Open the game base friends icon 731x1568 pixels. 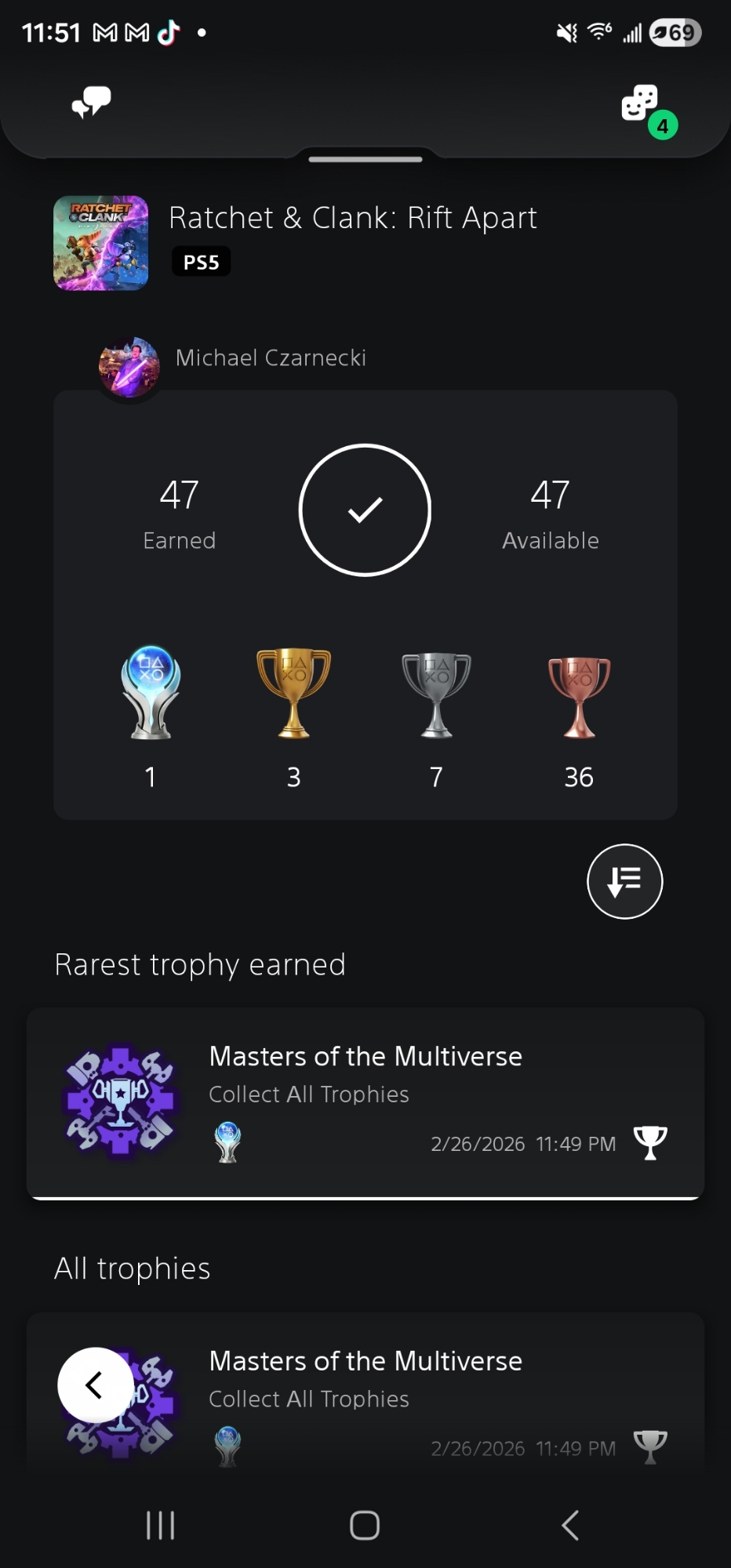click(x=641, y=104)
